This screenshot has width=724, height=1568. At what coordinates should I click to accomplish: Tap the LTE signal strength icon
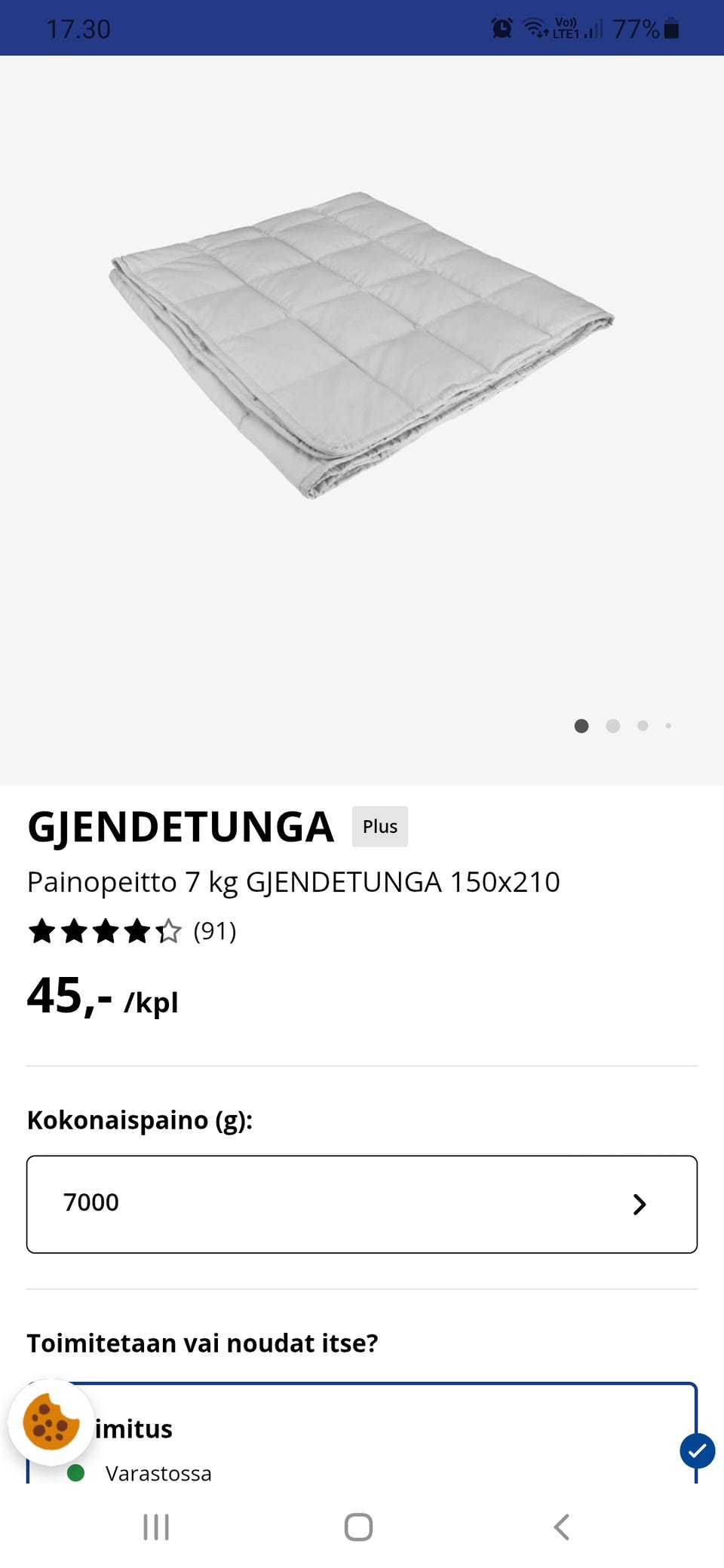pos(592,30)
